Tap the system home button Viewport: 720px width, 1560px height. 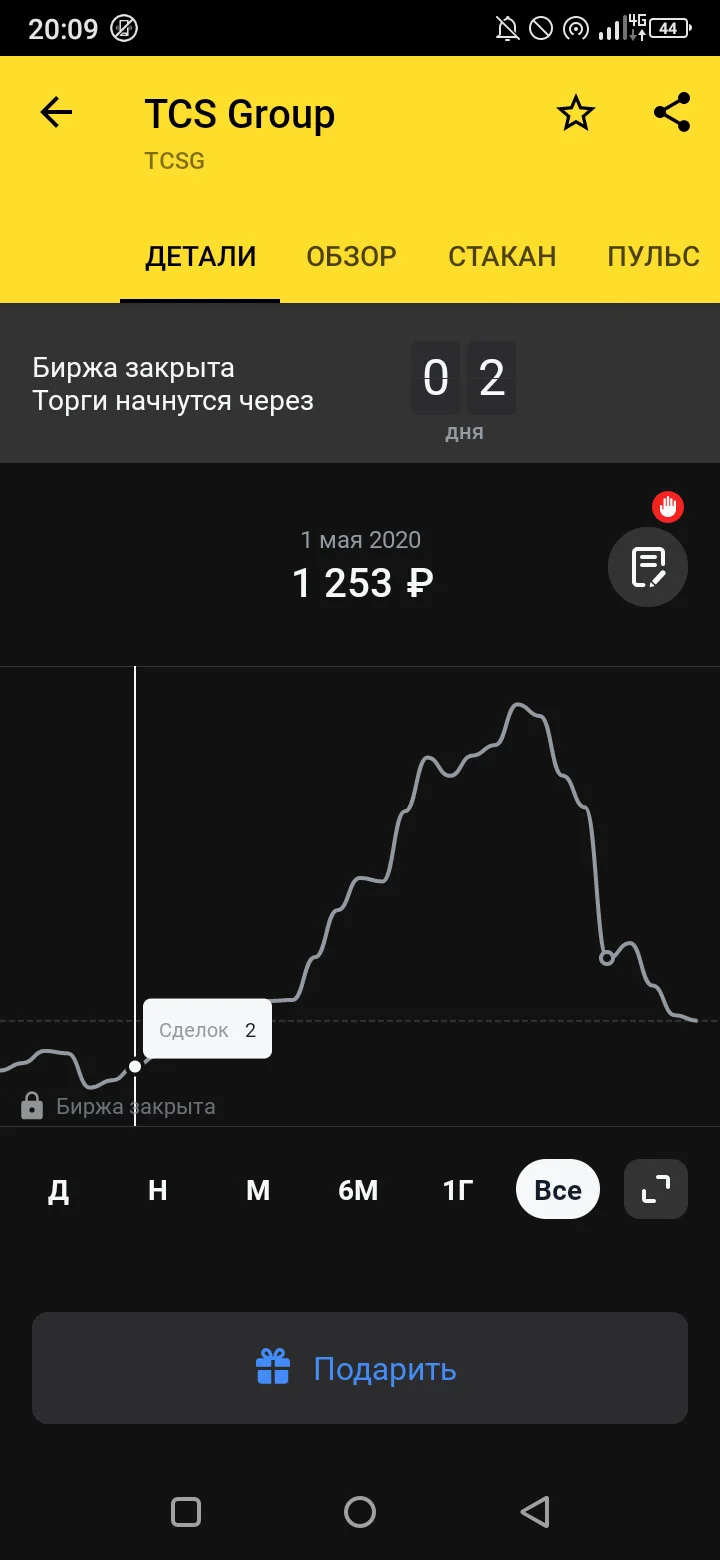coord(360,1511)
